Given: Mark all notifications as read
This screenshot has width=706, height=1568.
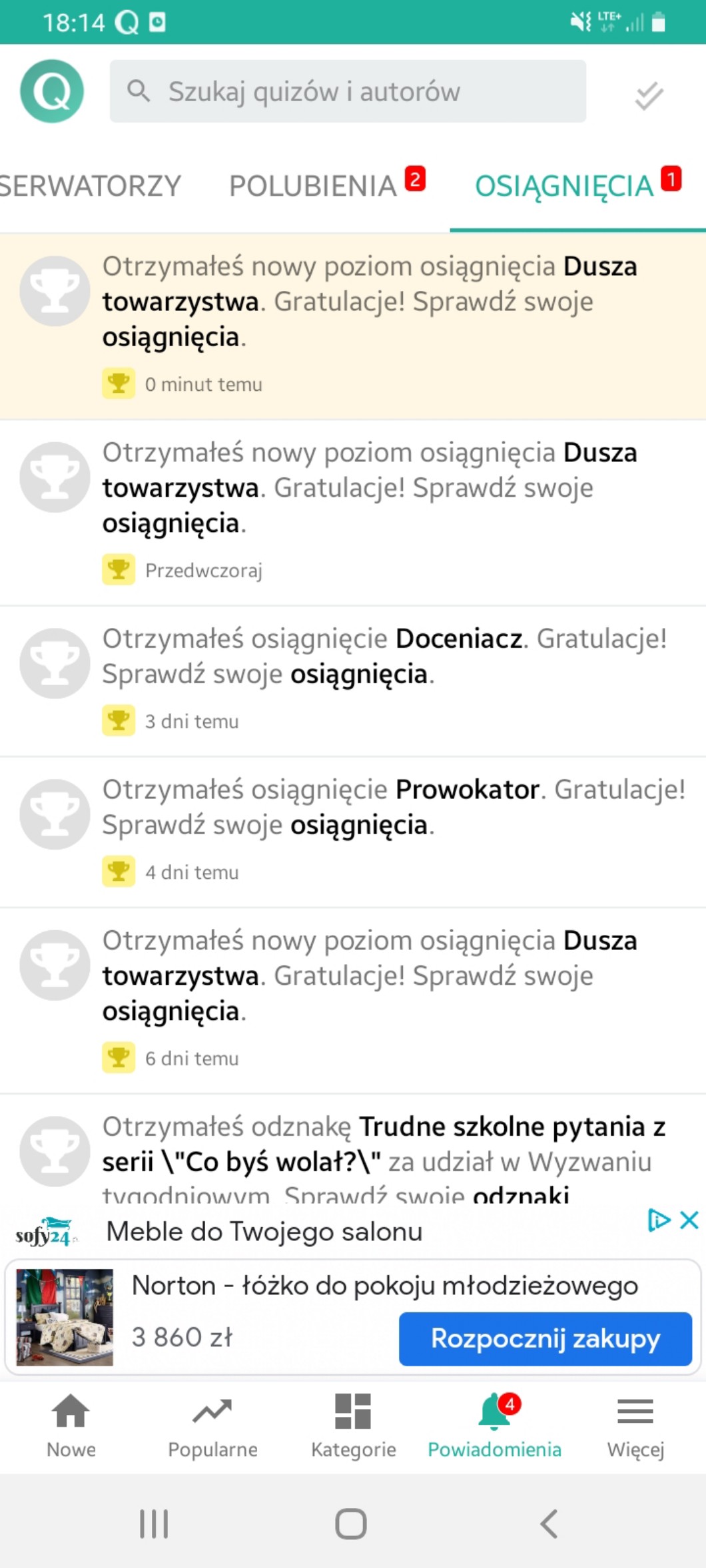Looking at the screenshot, I should (x=649, y=95).
